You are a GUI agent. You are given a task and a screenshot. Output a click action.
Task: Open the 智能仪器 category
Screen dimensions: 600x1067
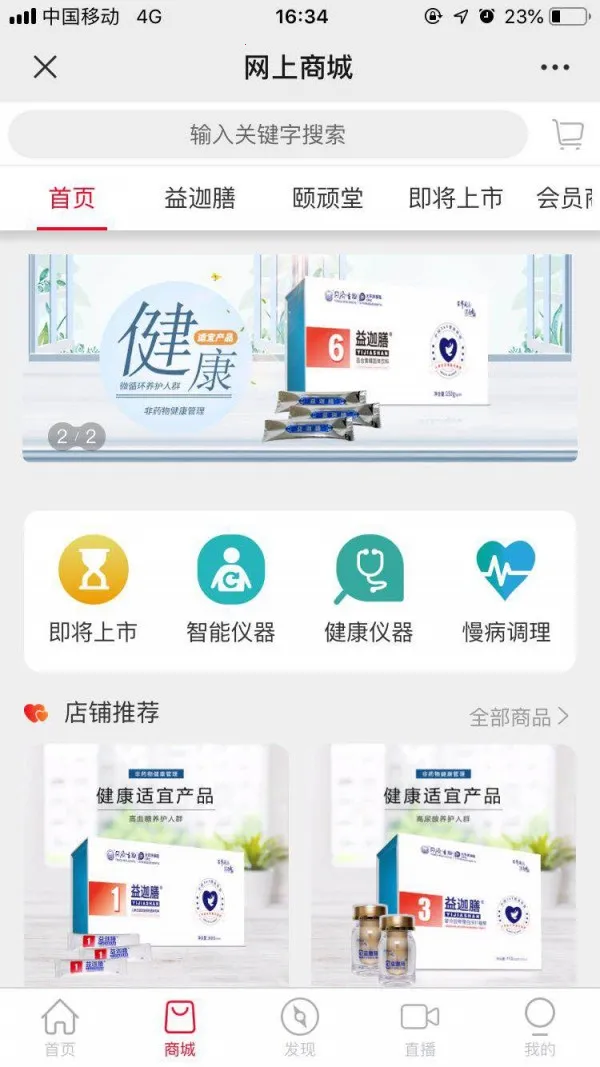tap(231, 590)
